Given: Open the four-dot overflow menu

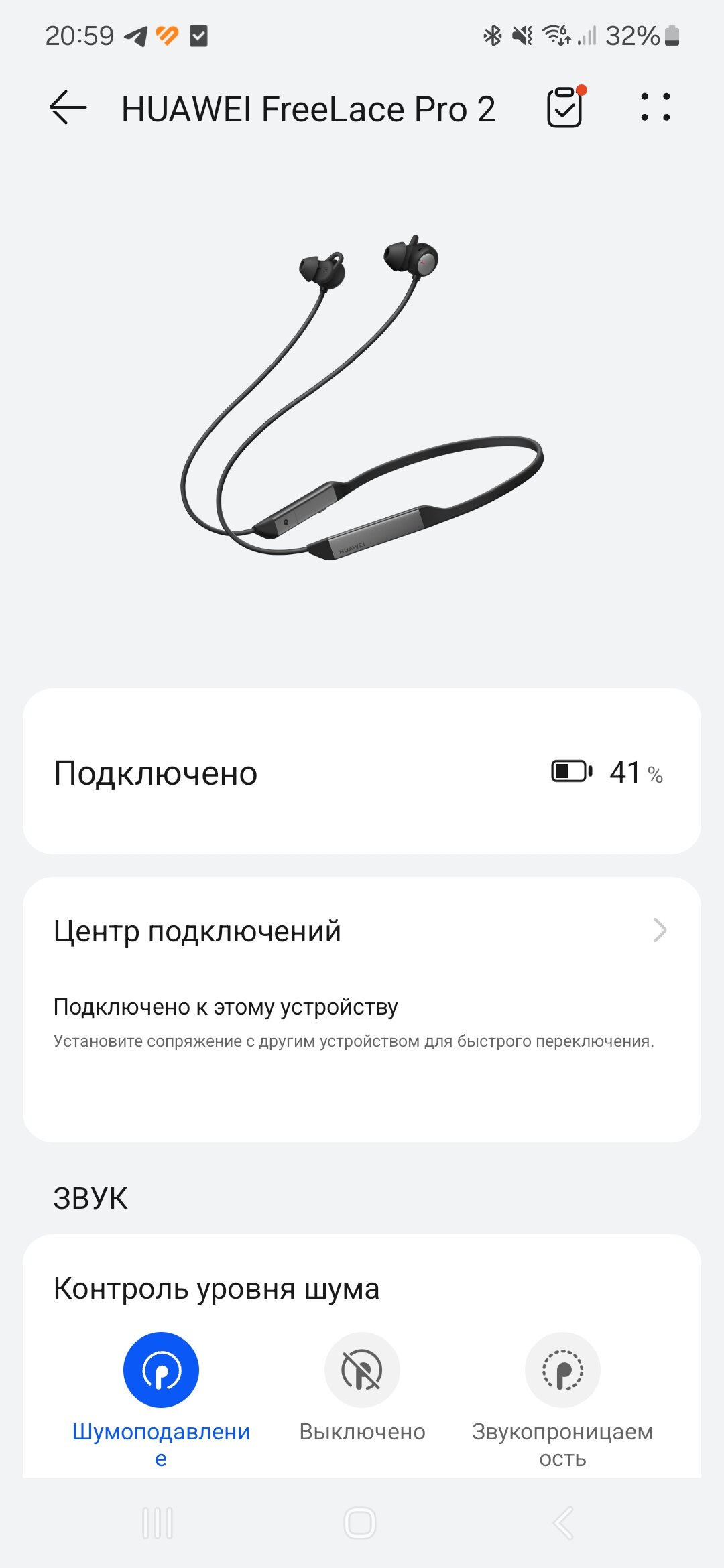Looking at the screenshot, I should click(x=655, y=107).
